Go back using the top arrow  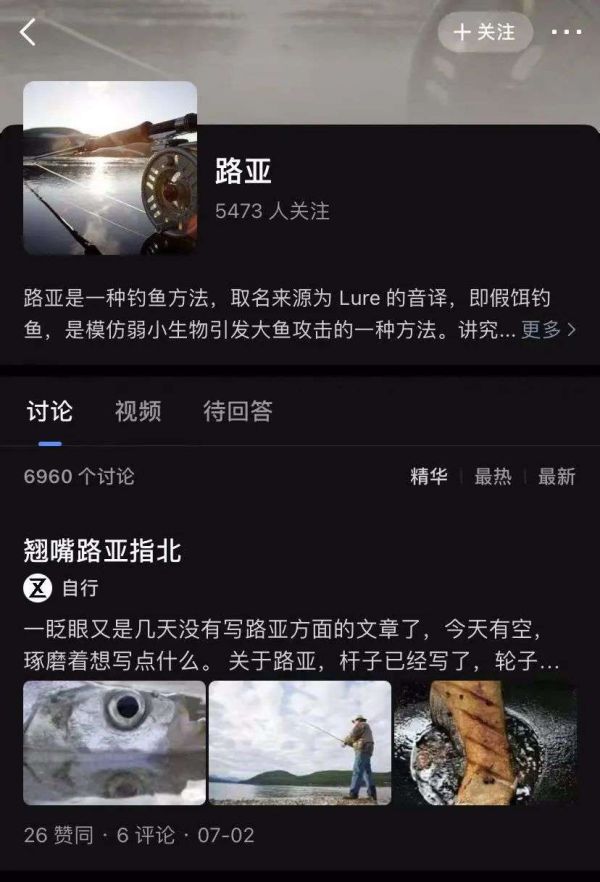(x=28, y=33)
